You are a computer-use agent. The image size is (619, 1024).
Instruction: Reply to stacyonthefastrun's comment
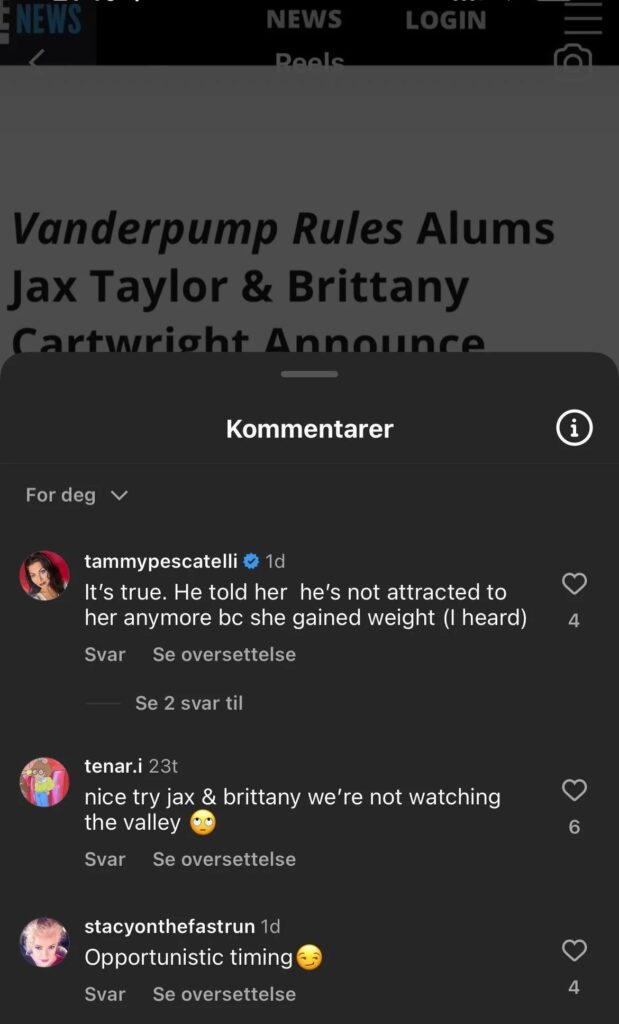point(105,994)
